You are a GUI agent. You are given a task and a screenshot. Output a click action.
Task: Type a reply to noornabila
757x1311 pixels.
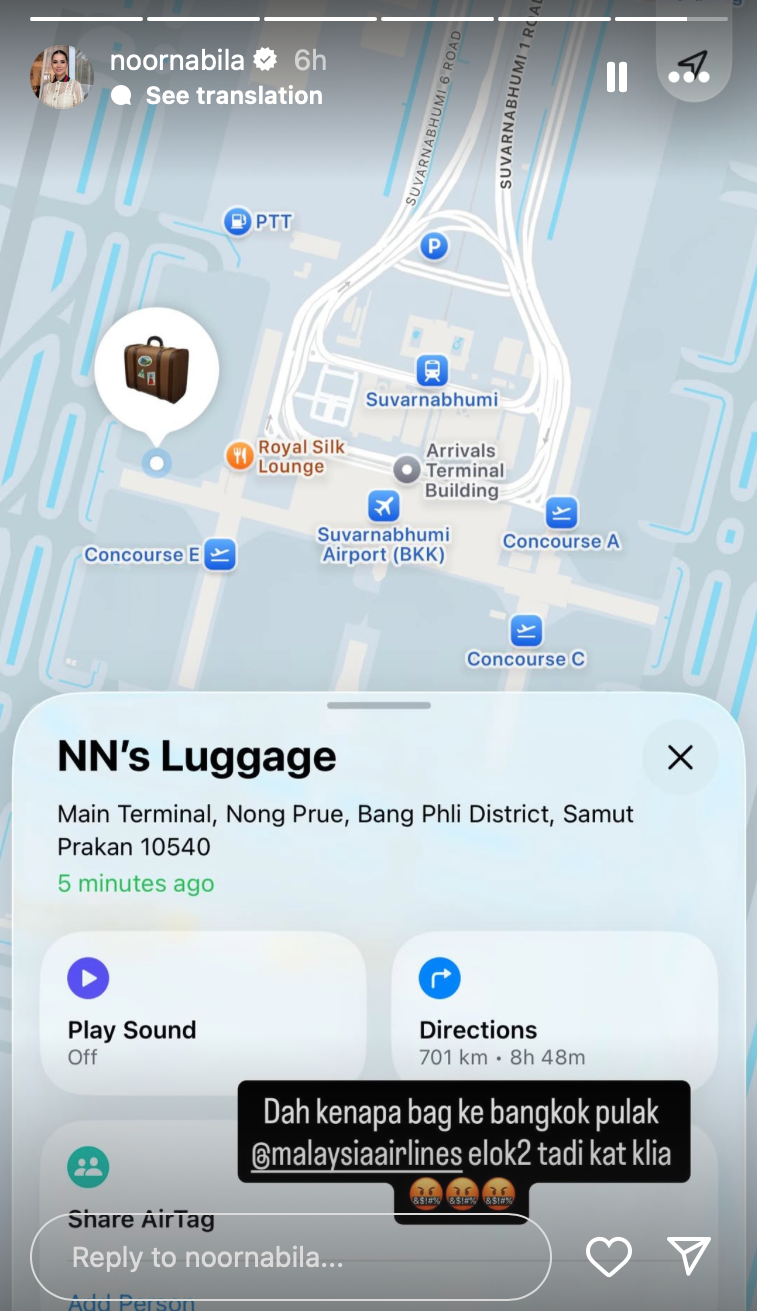(290, 1257)
